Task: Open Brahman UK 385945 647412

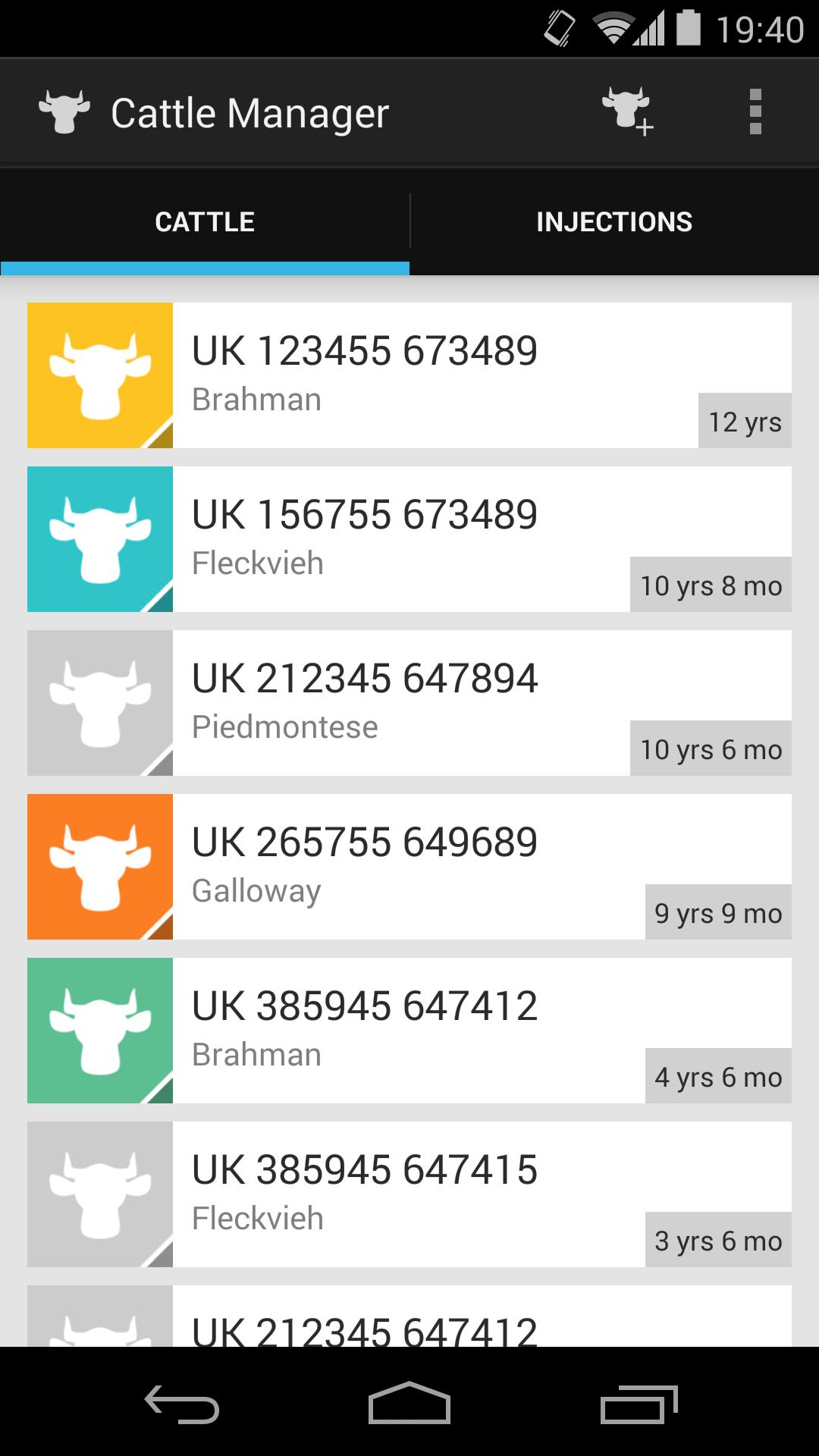Action: (409, 1031)
